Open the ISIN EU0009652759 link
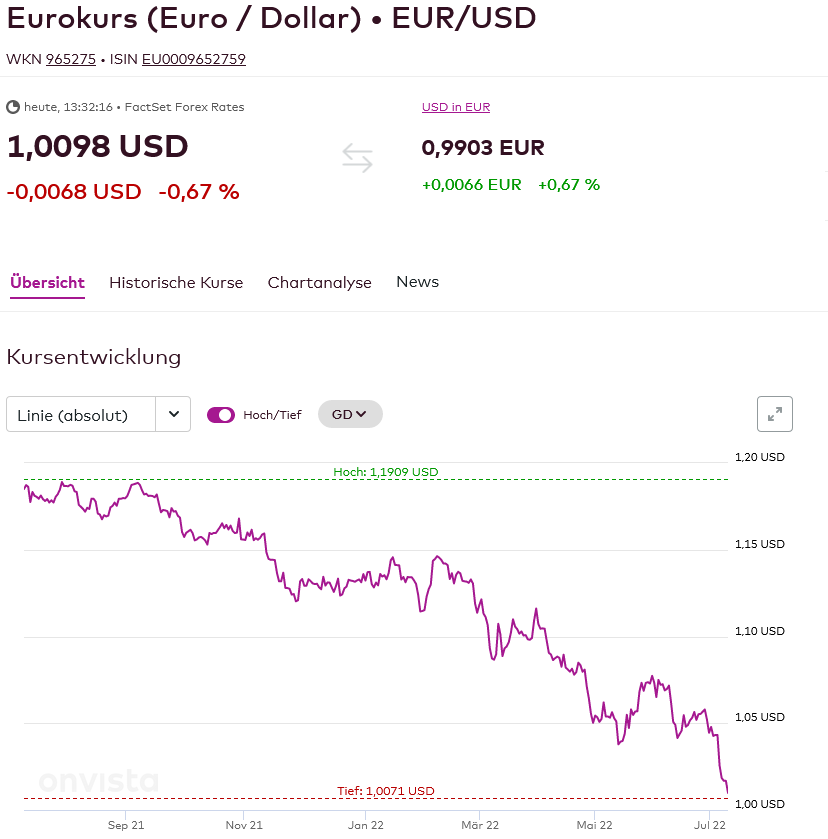The image size is (828, 839). [x=193, y=59]
